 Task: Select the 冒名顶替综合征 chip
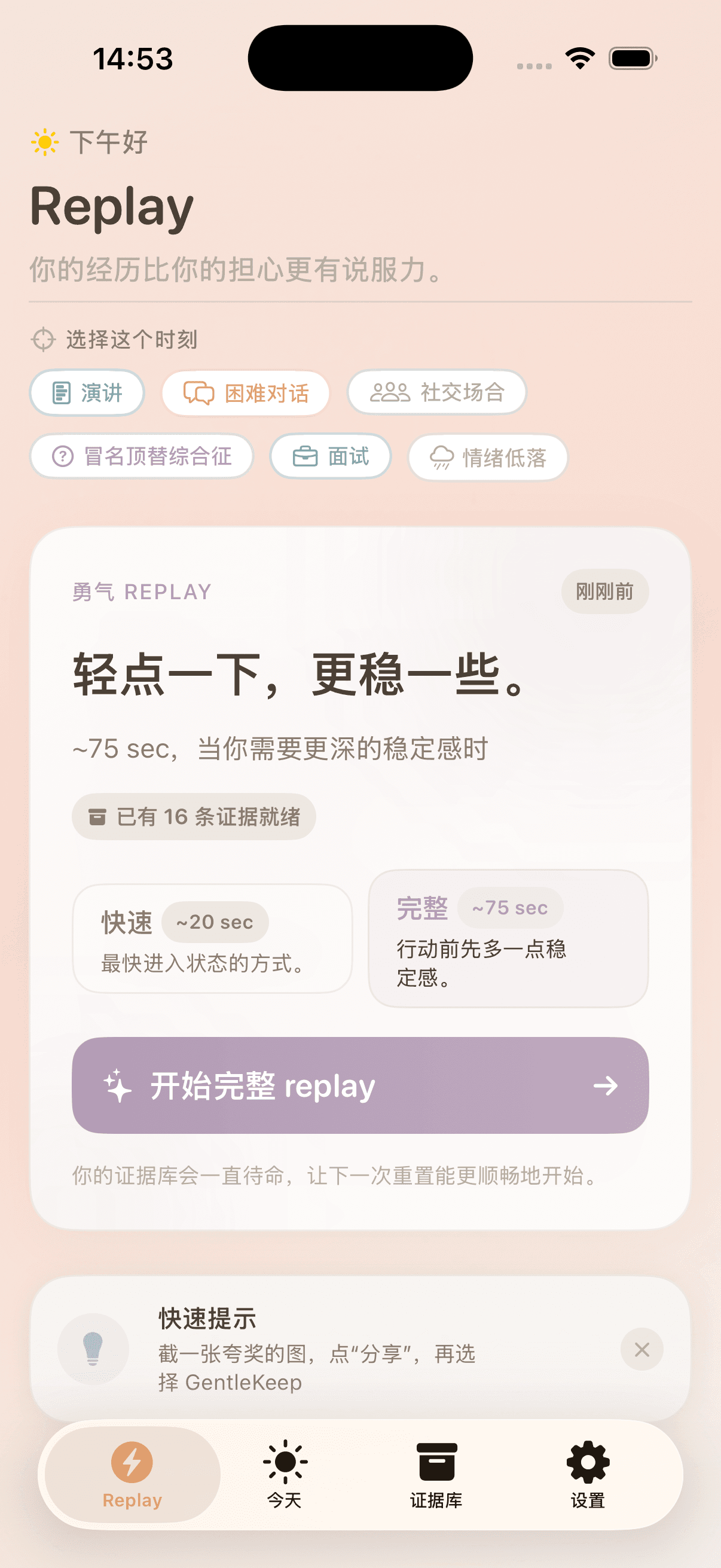142,456
